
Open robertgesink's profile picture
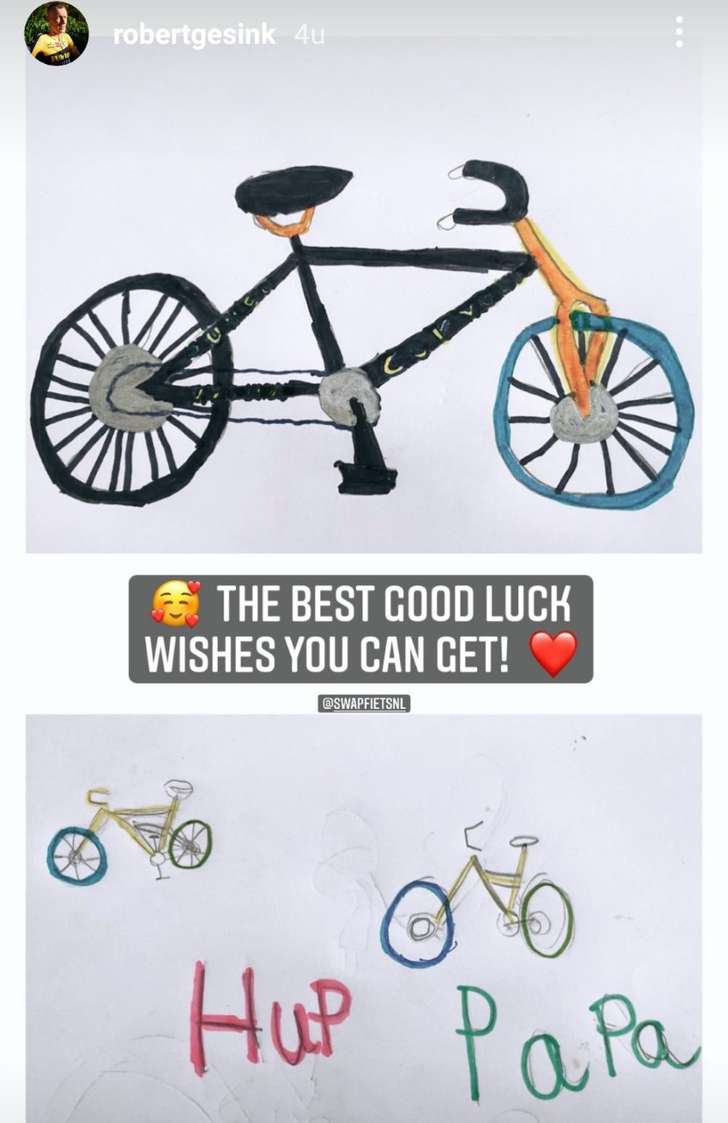[56, 33]
